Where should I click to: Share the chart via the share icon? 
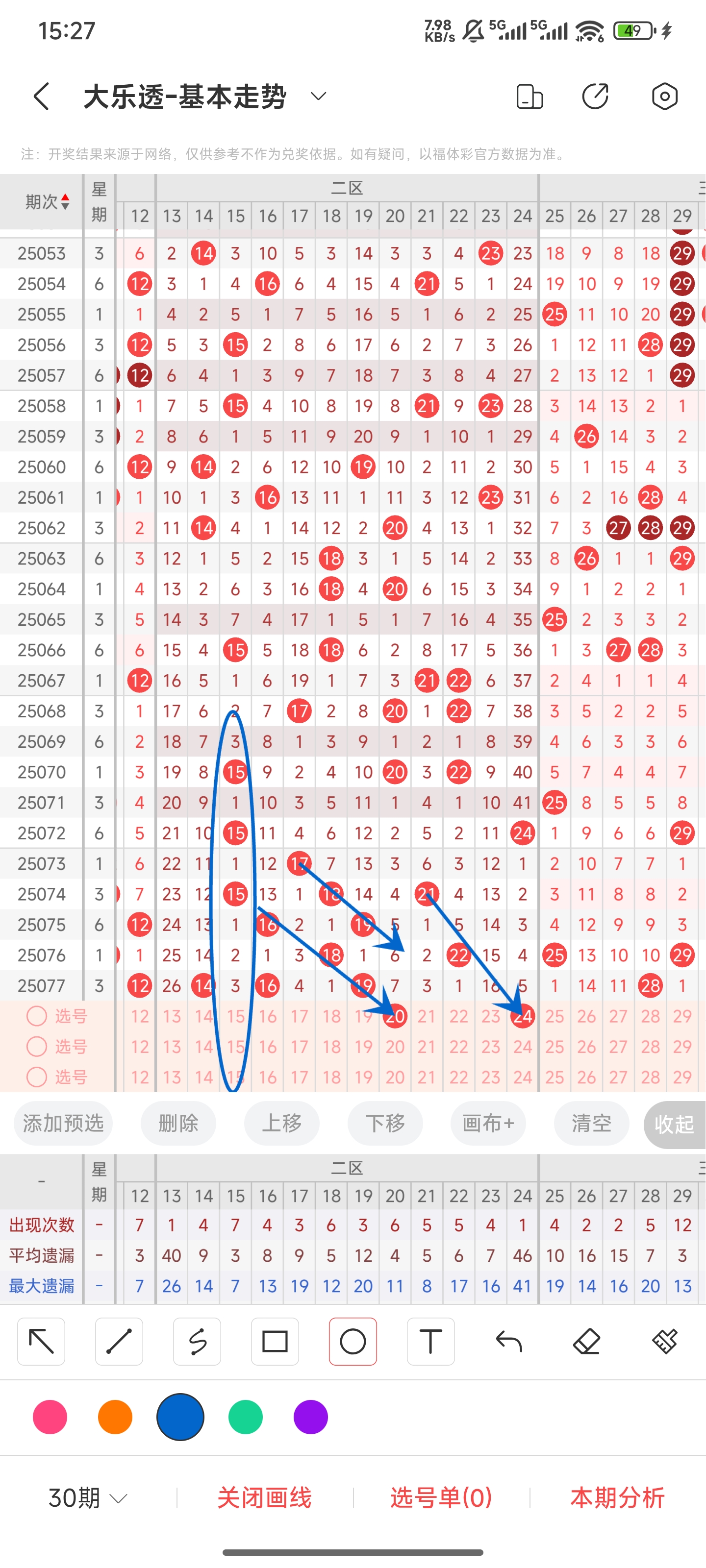click(x=595, y=96)
